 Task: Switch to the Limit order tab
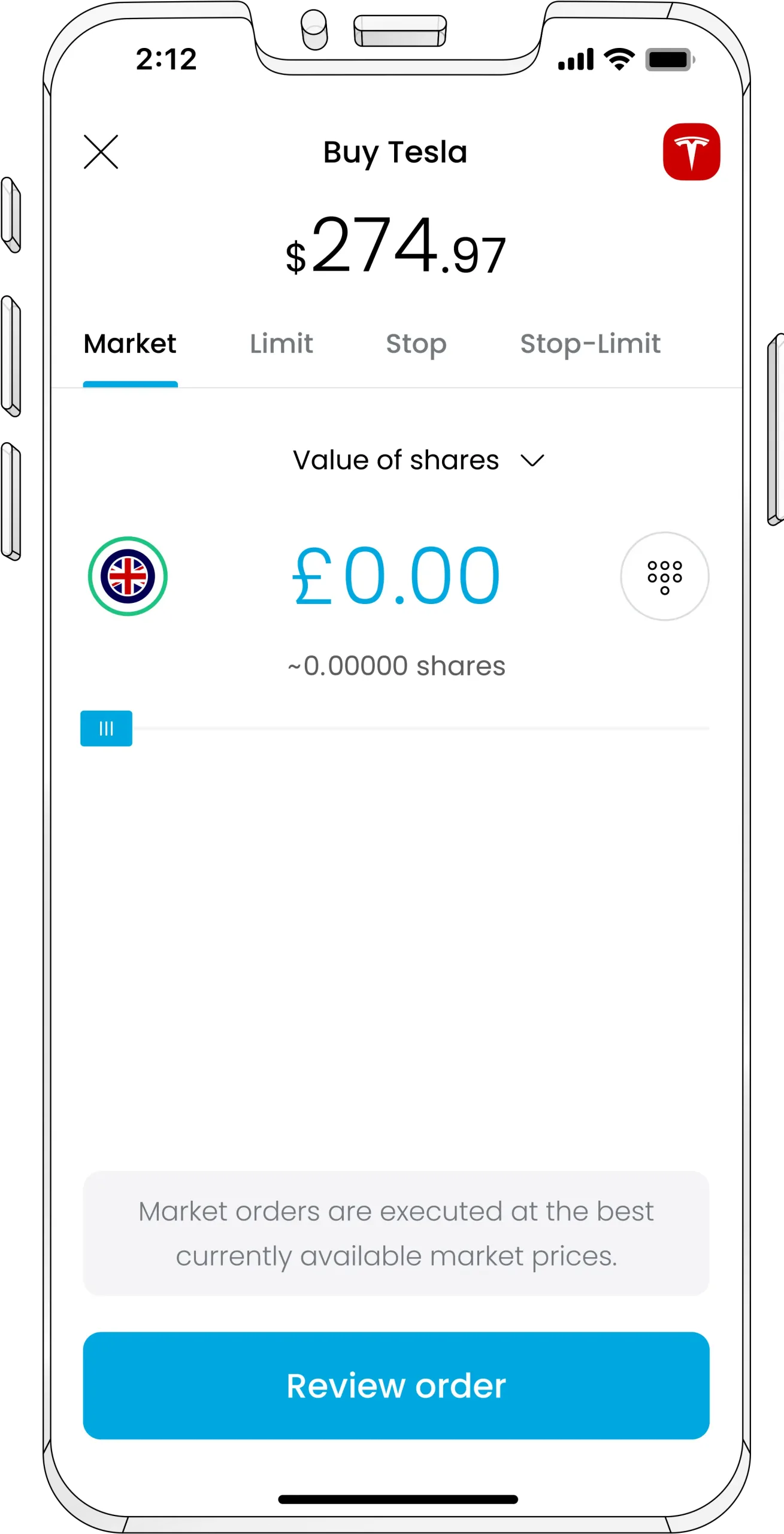[281, 344]
